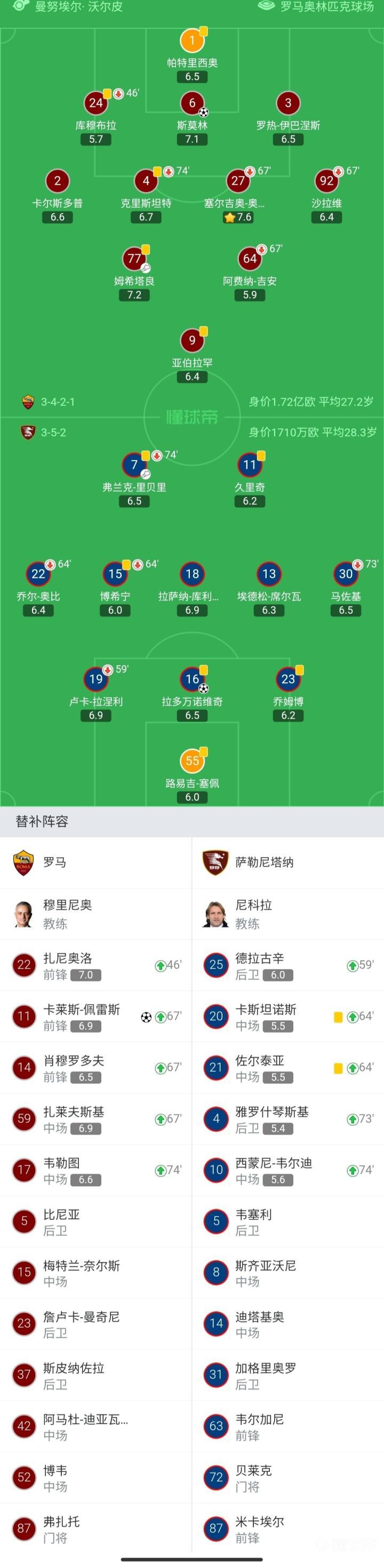Open the 罗马 team page
The width and height of the screenshot is (384, 1568).
(x=55, y=862)
